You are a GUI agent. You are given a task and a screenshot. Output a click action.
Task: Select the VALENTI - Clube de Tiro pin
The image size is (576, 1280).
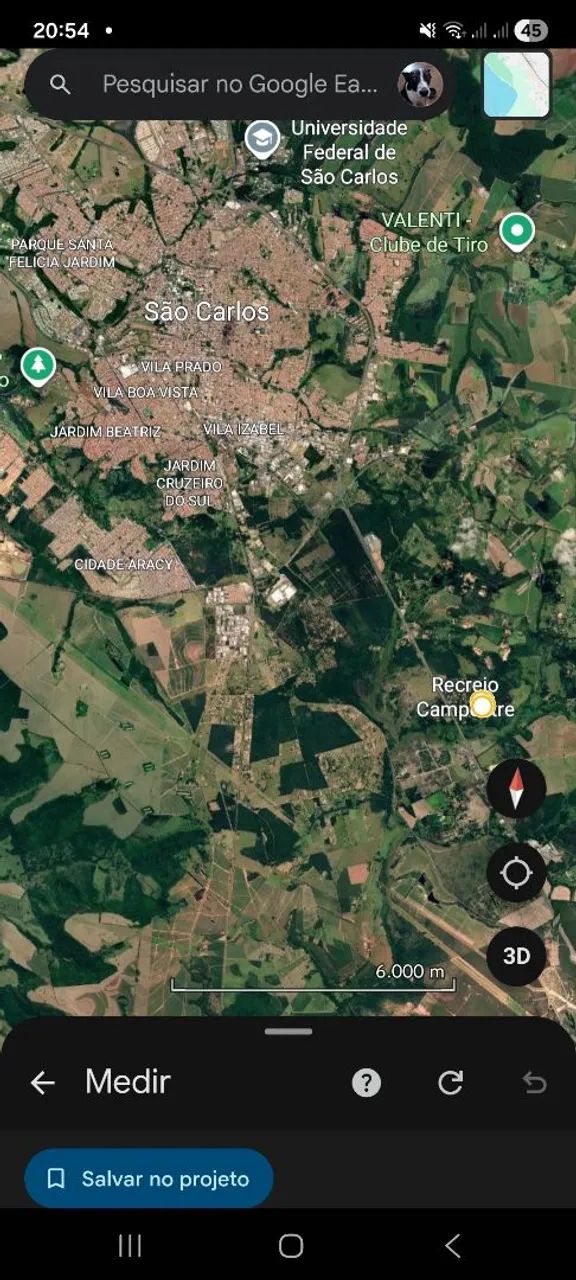pos(517,232)
